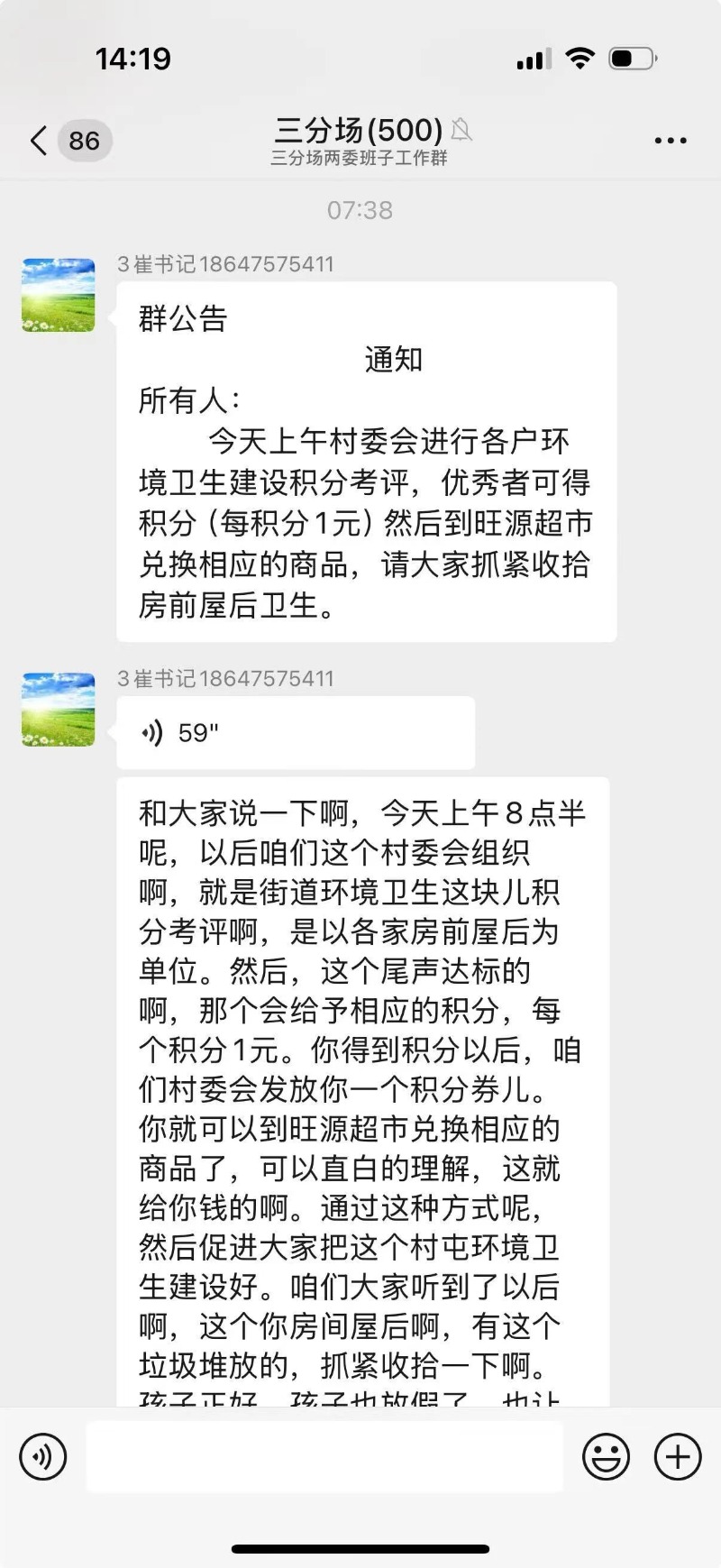This screenshot has width=721, height=1568.
Task: Focus the message text input box
Action: pyautogui.click(x=324, y=1456)
